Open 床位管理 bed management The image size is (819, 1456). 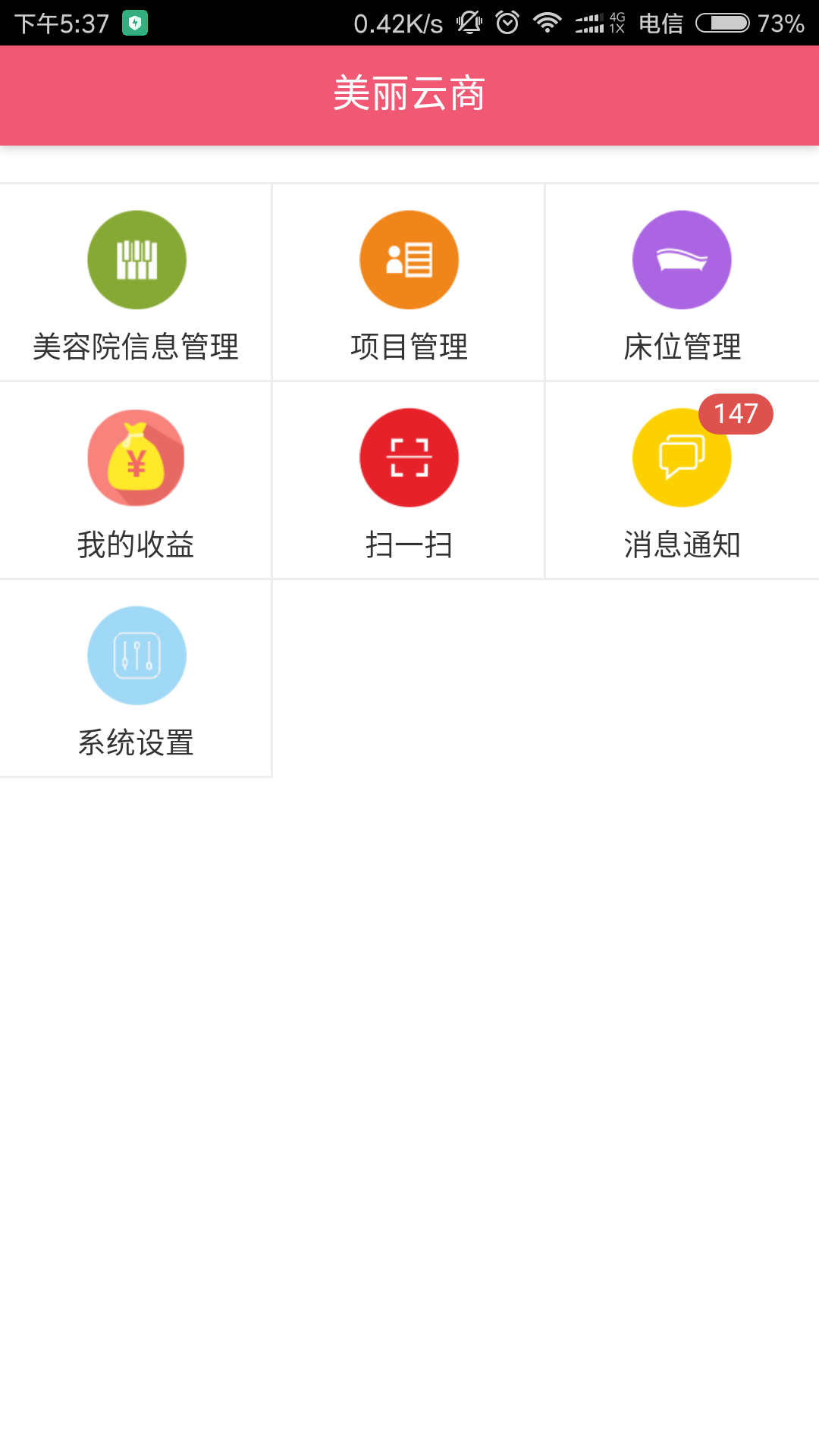click(x=682, y=282)
